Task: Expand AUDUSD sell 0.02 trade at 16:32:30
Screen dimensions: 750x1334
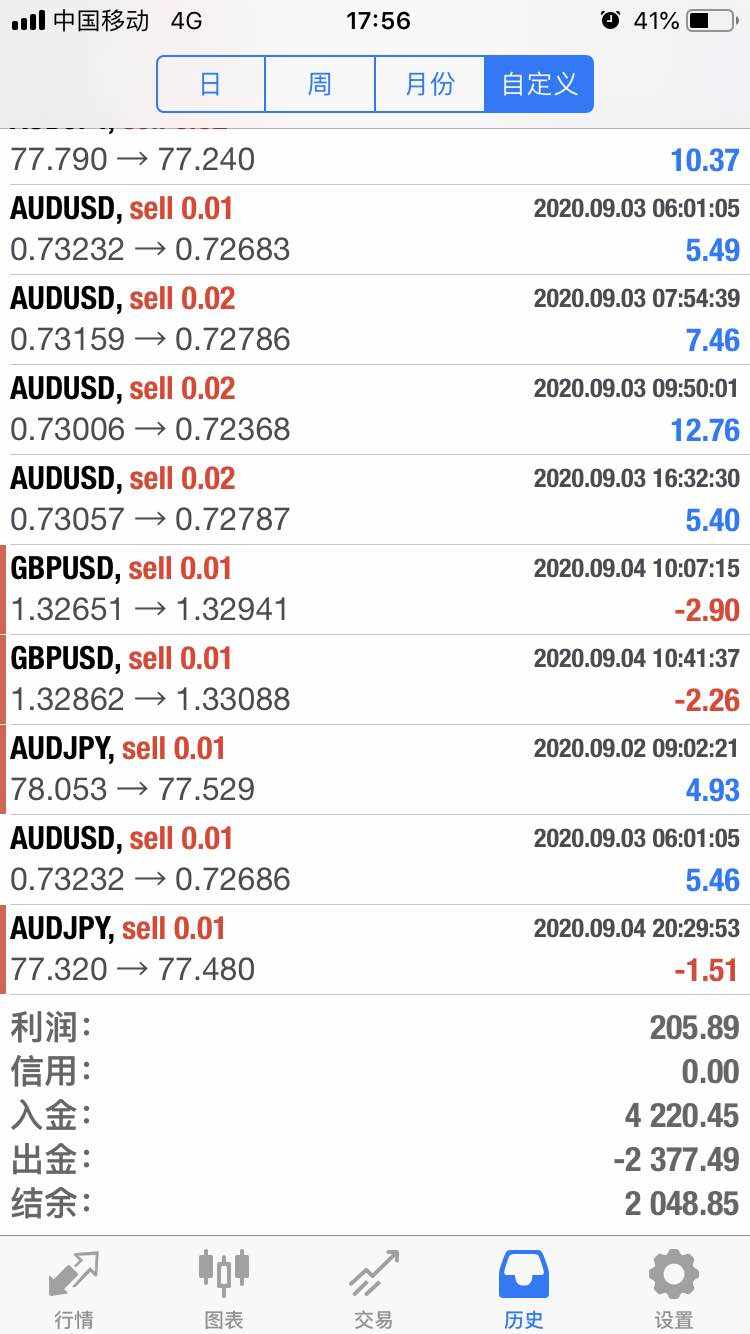Action: [x=375, y=499]
